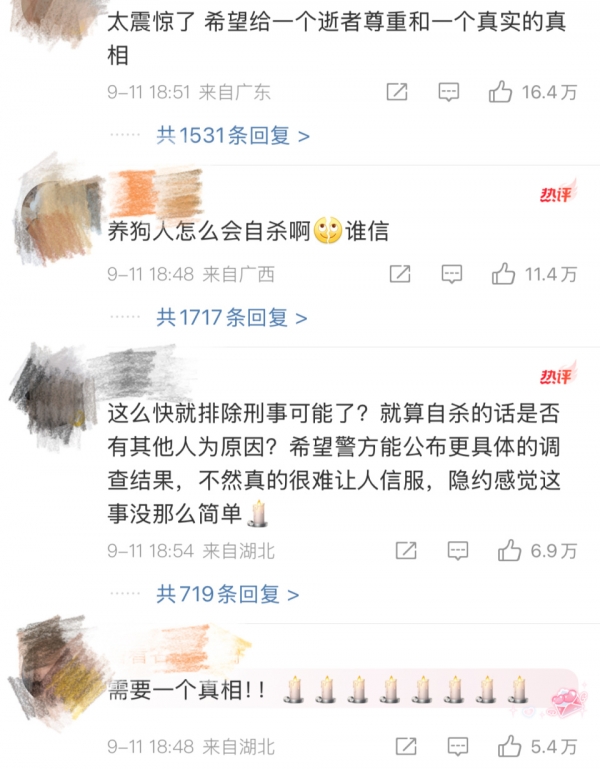Reply to the 养狗人怎么会自杀啊 comment
Image resolution: width=600 pixels, height=769 pixels.
452,273
